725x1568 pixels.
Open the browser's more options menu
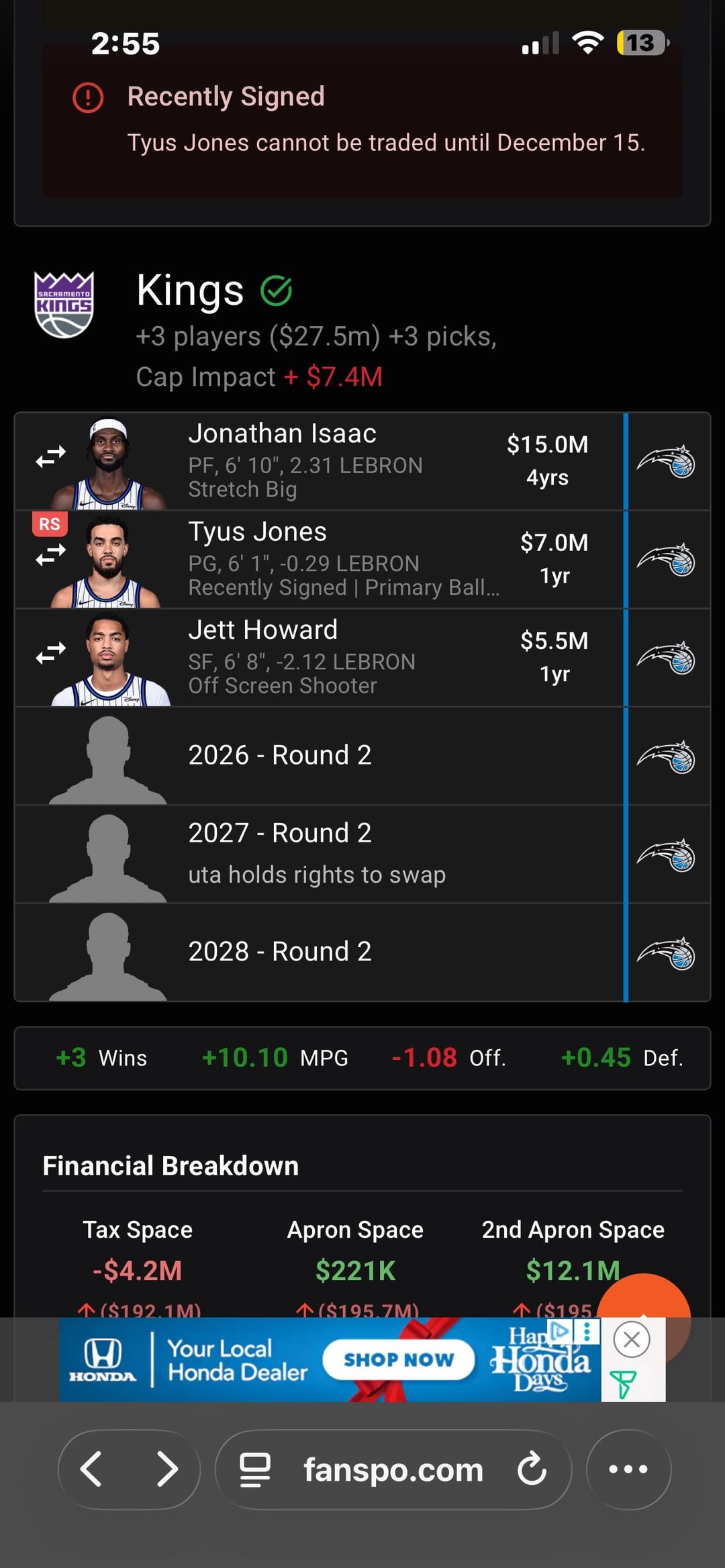628,1469
